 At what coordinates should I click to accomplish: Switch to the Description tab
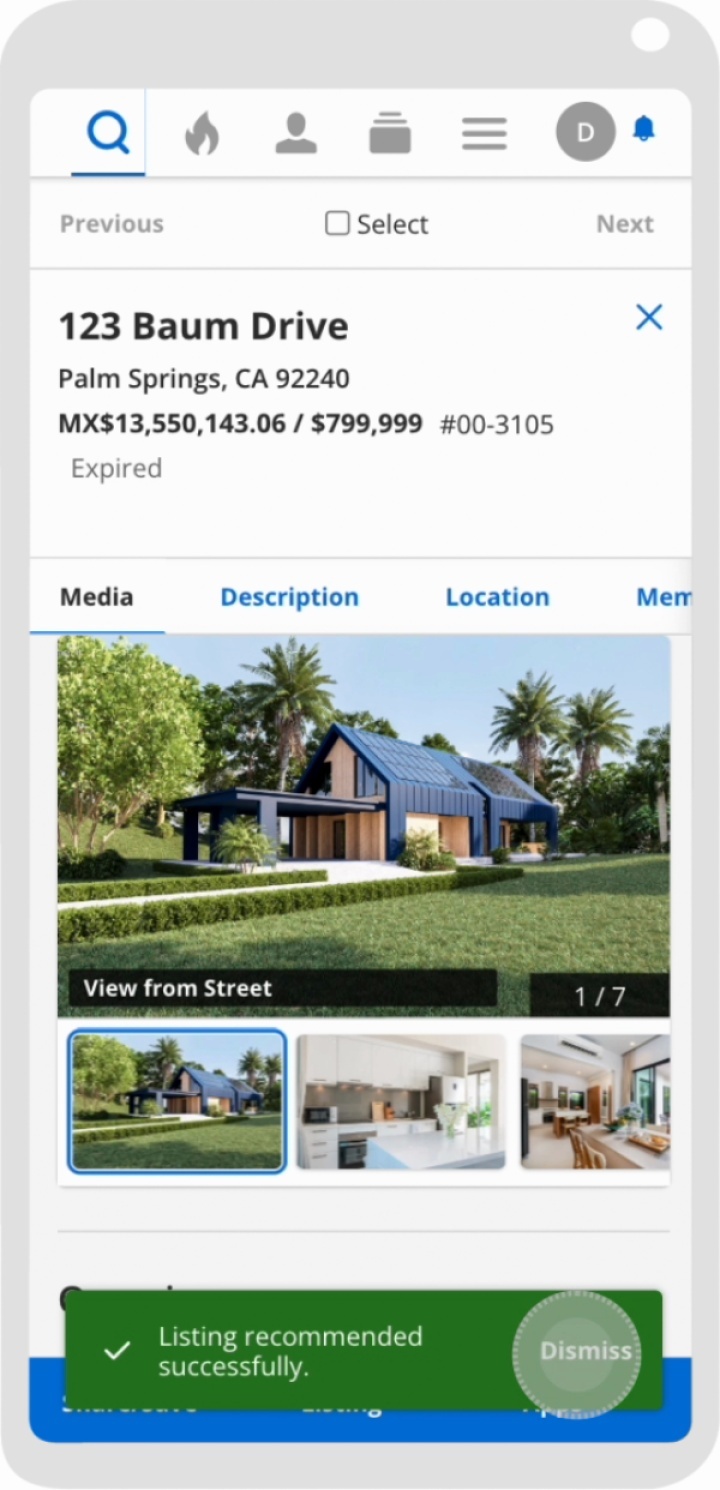tap(289, 597)
